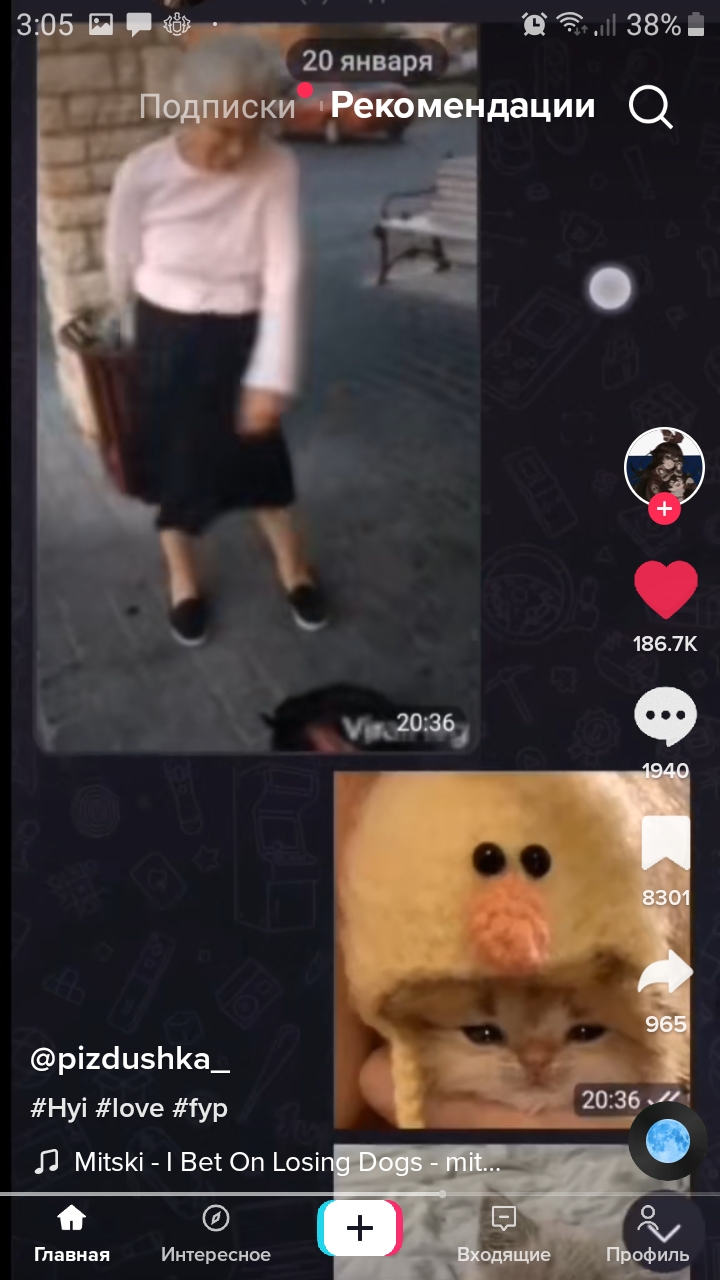Open the creator's profile avatar
The image size is (720, 1280).
coord(664,467)
